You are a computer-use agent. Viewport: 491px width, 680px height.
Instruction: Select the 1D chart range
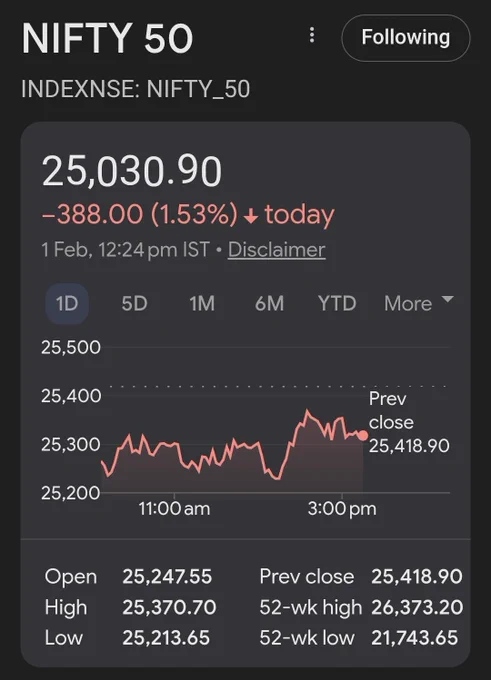click(x=67, y=304)
